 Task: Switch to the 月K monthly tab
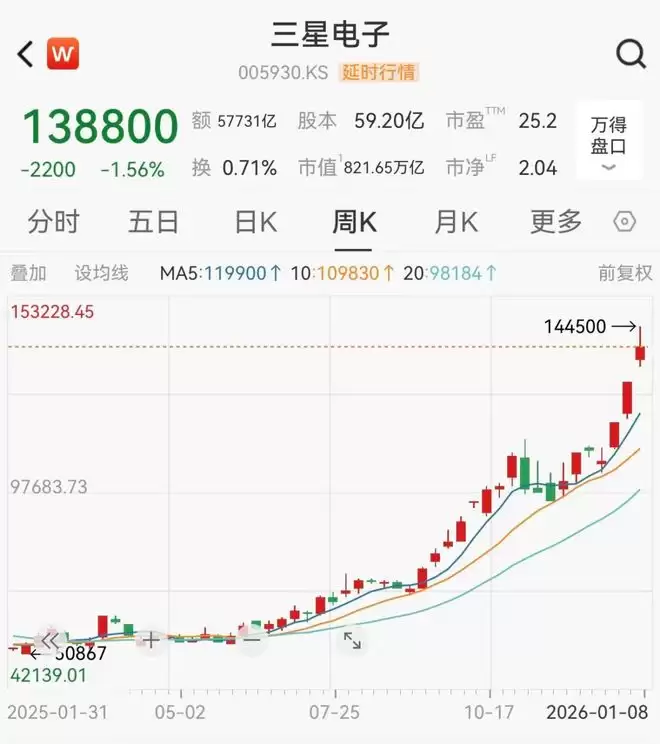tap(455, 221)
